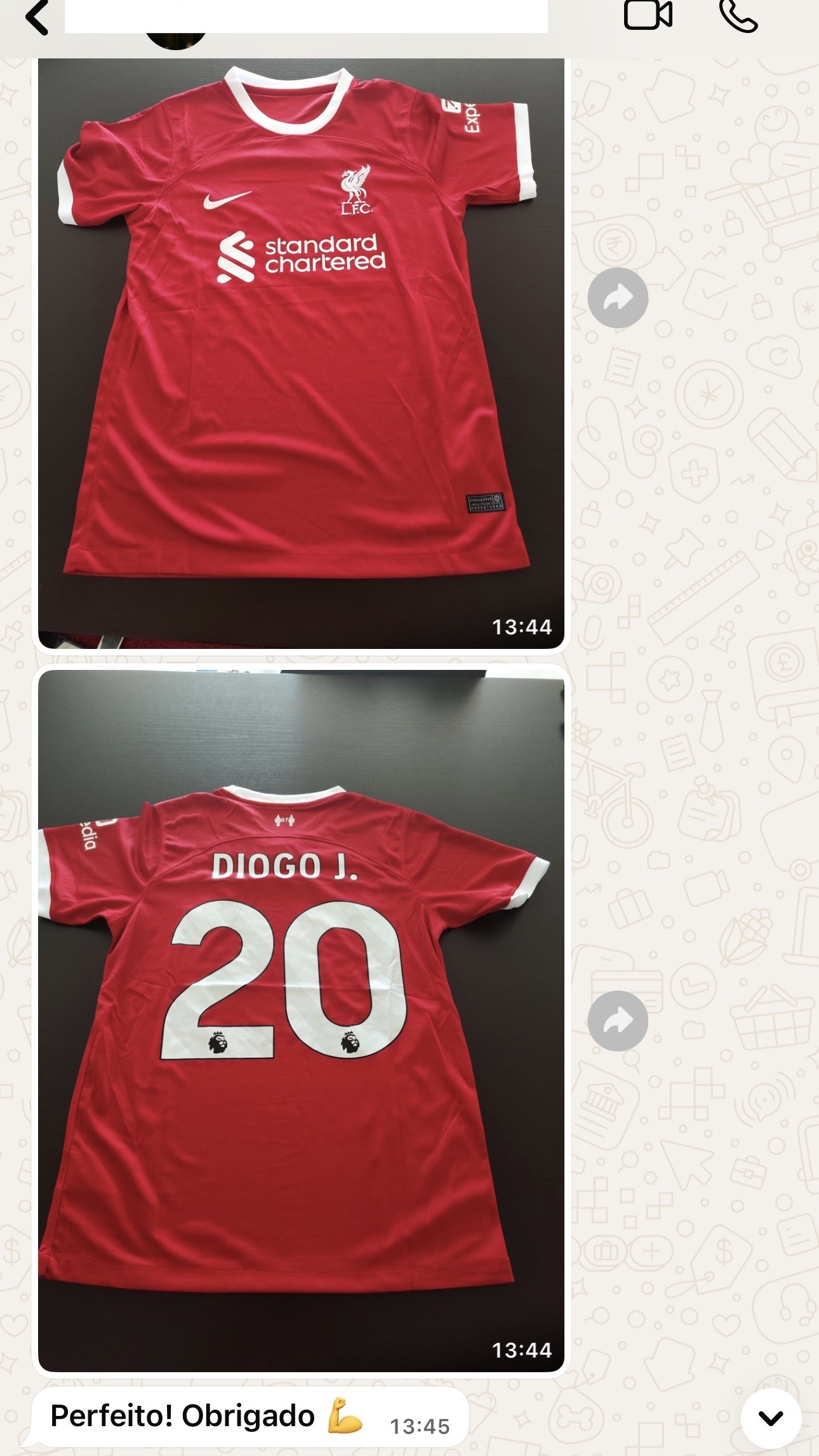Go back to the chat list
This screenshot has height=1456, width=819.
(37, 17)
